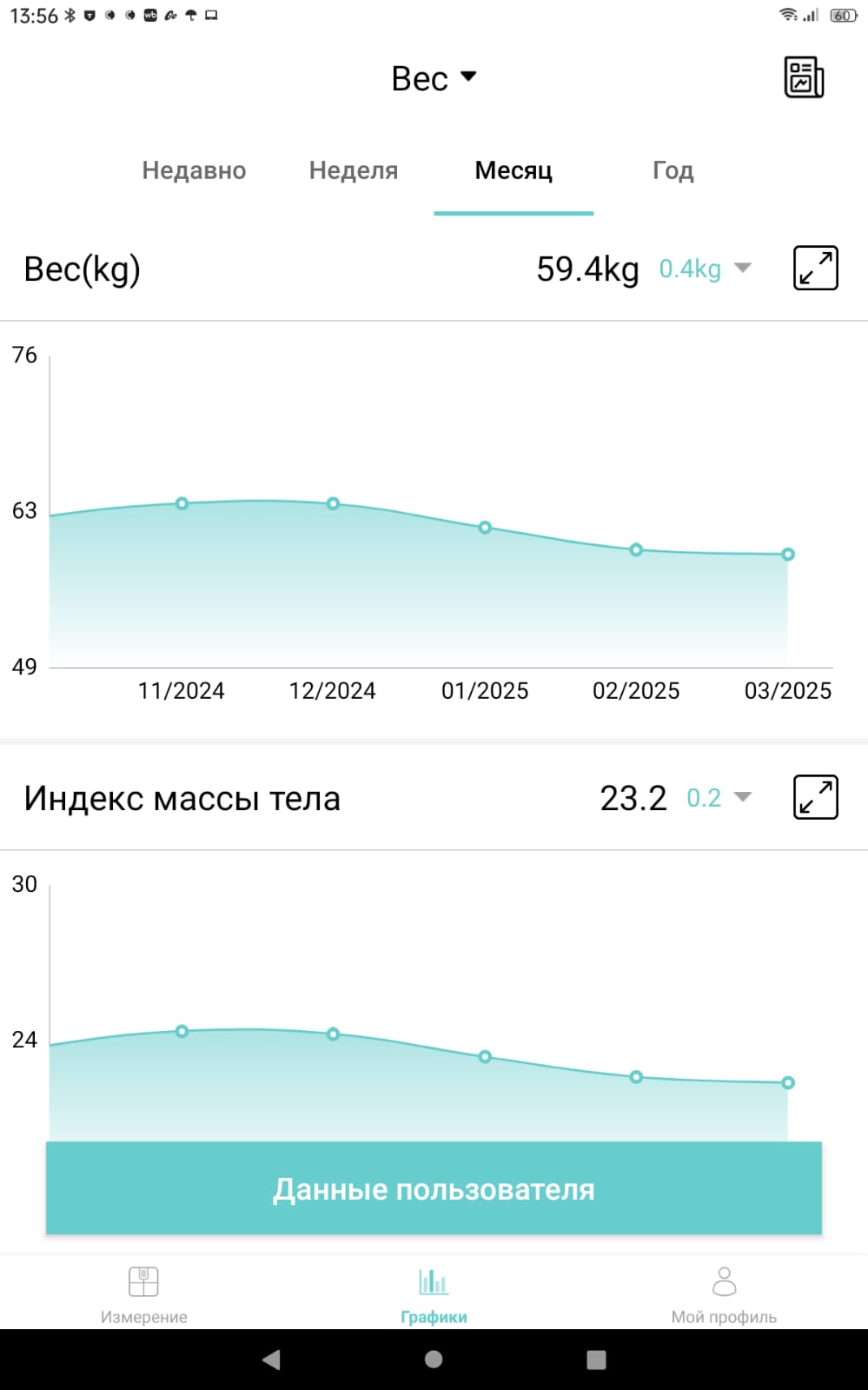The image size is (868, 1390).
Task: Open the Графики tab
Action: [x=434, y=1294]
